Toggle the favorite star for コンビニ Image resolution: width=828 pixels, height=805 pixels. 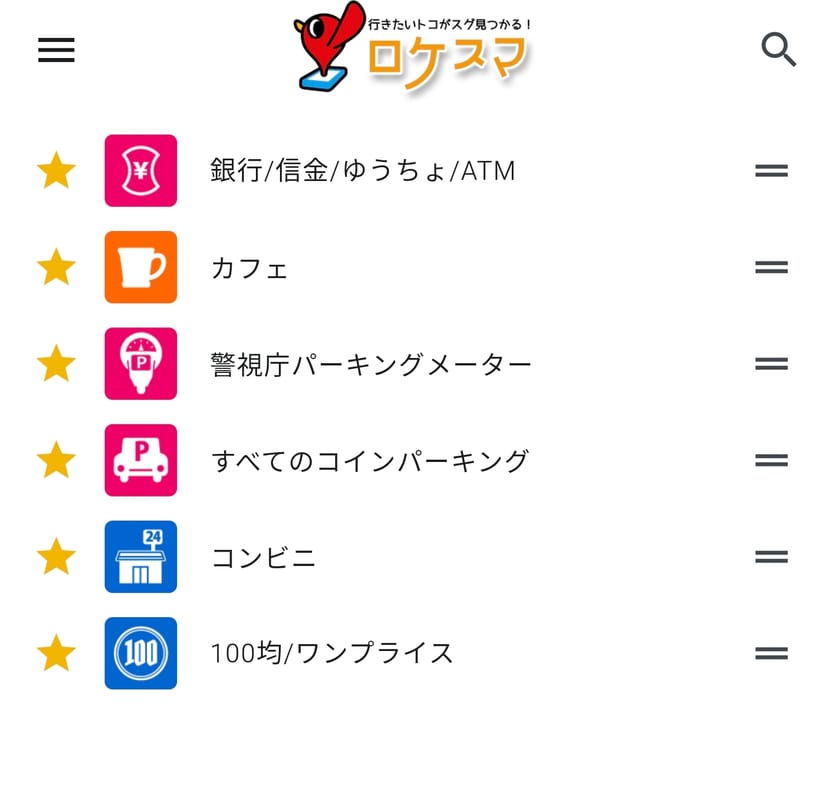click(x=56, y=557)
